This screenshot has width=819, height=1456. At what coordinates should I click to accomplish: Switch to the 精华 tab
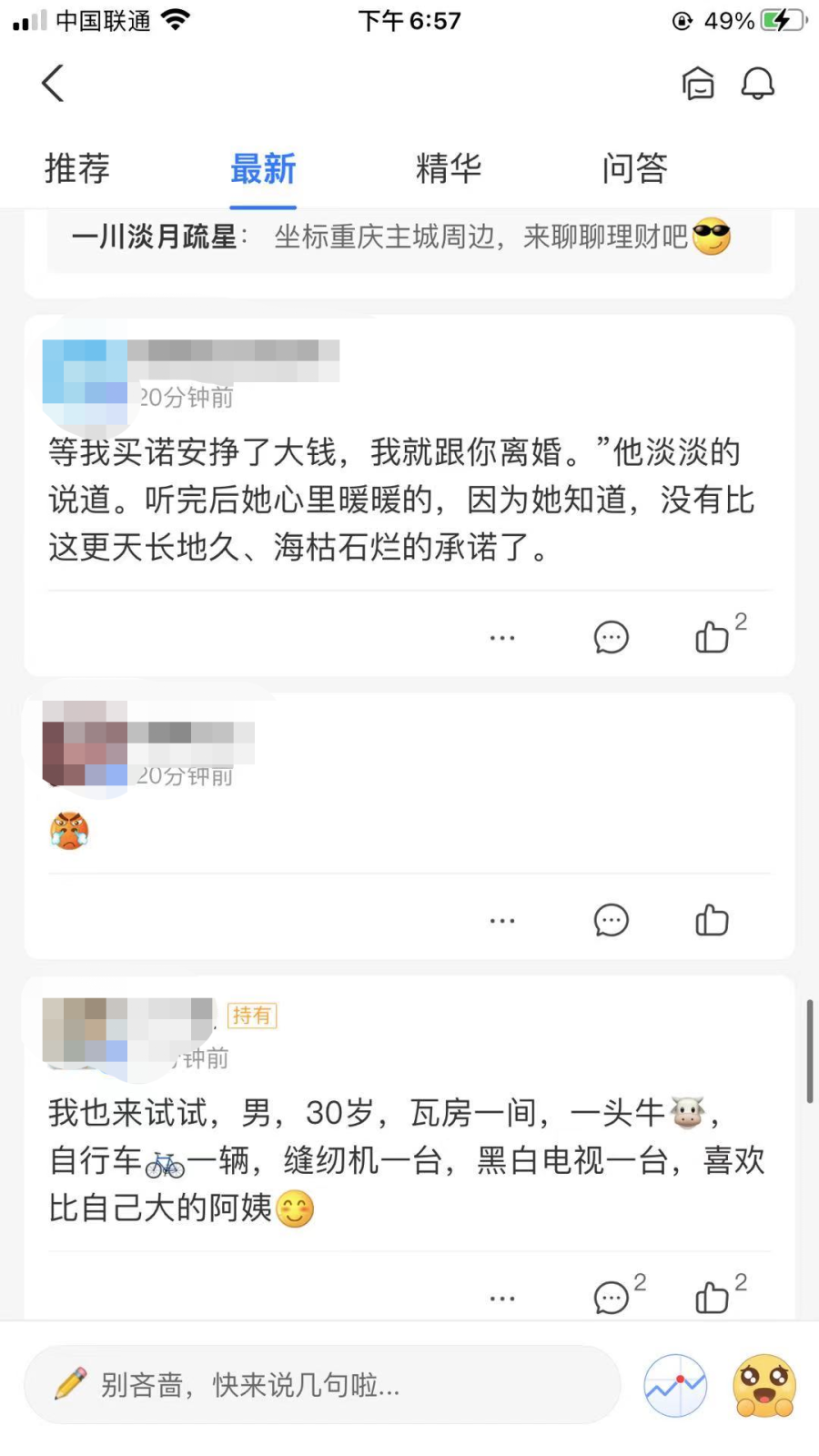(x=449, y=168)
